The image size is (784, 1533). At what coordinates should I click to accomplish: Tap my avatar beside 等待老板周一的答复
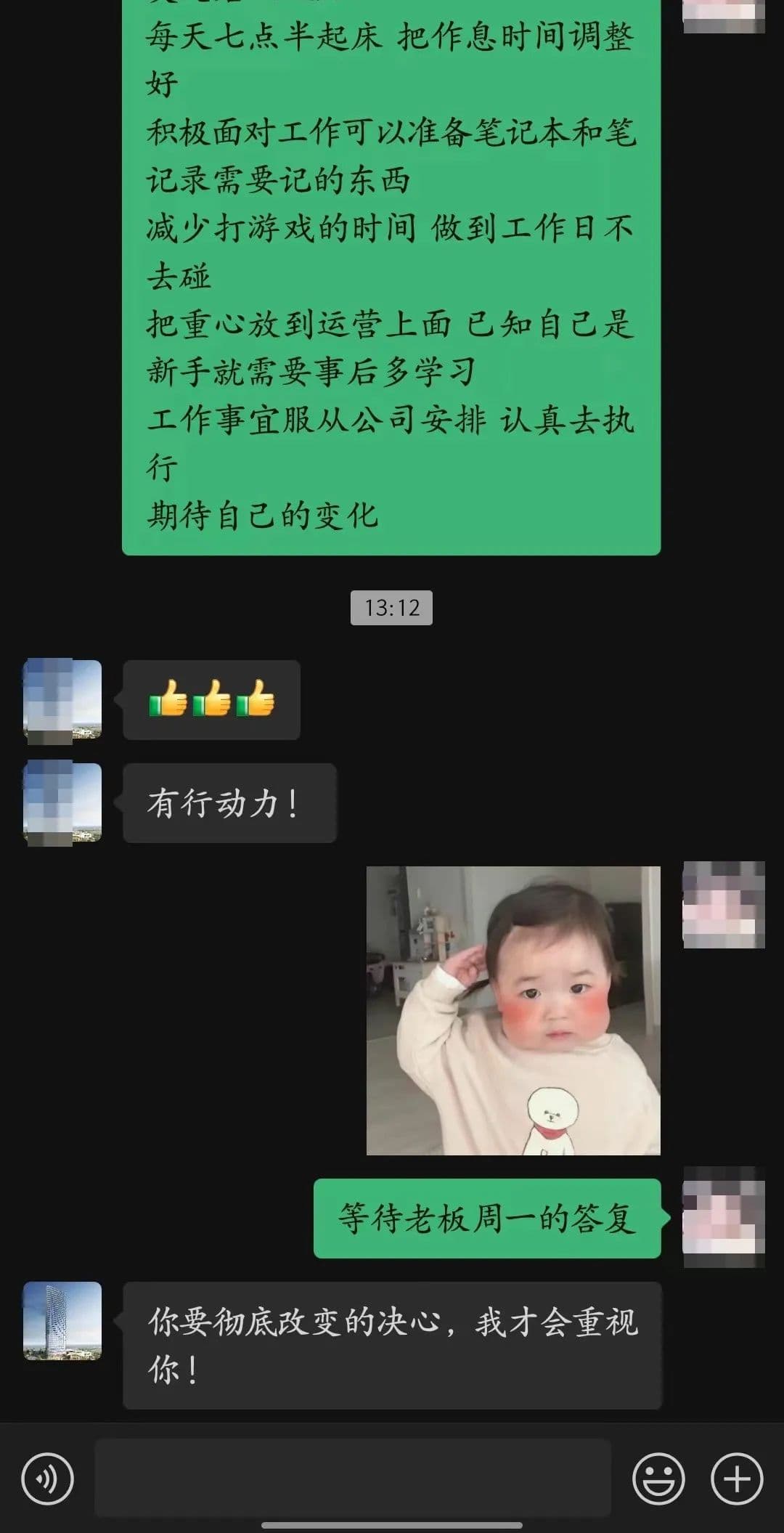click(x=723, y=1218)
